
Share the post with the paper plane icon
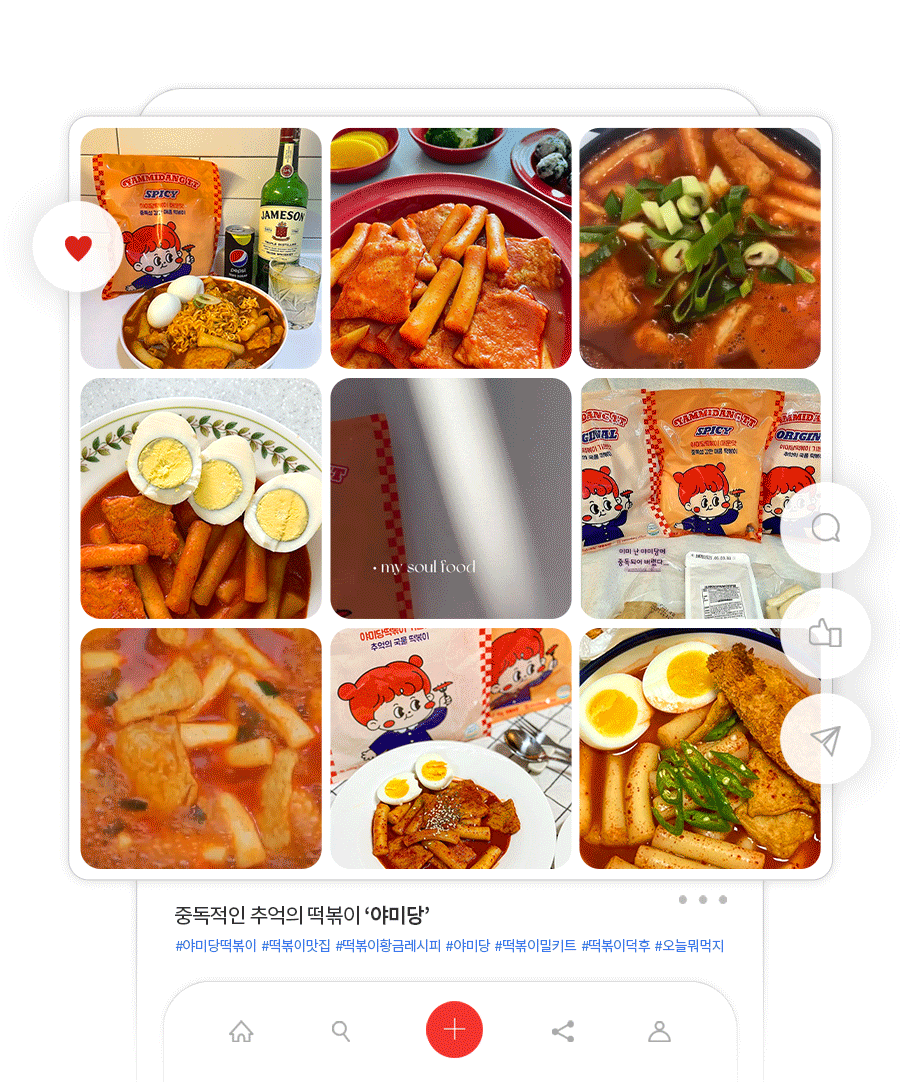tap(823, 737)
